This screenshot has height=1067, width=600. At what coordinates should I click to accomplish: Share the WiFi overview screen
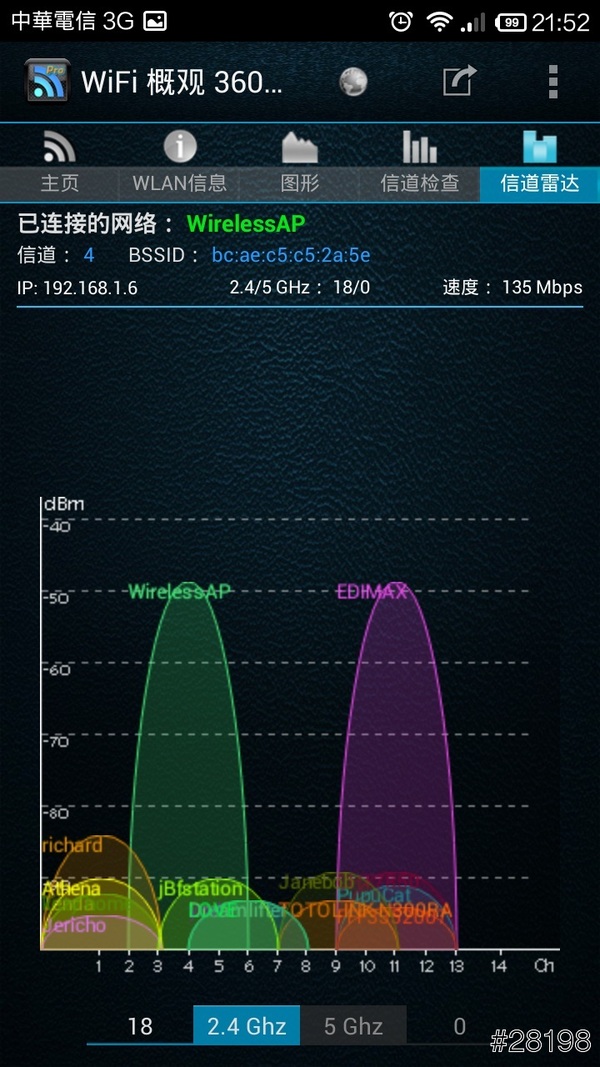coord(459,81)
